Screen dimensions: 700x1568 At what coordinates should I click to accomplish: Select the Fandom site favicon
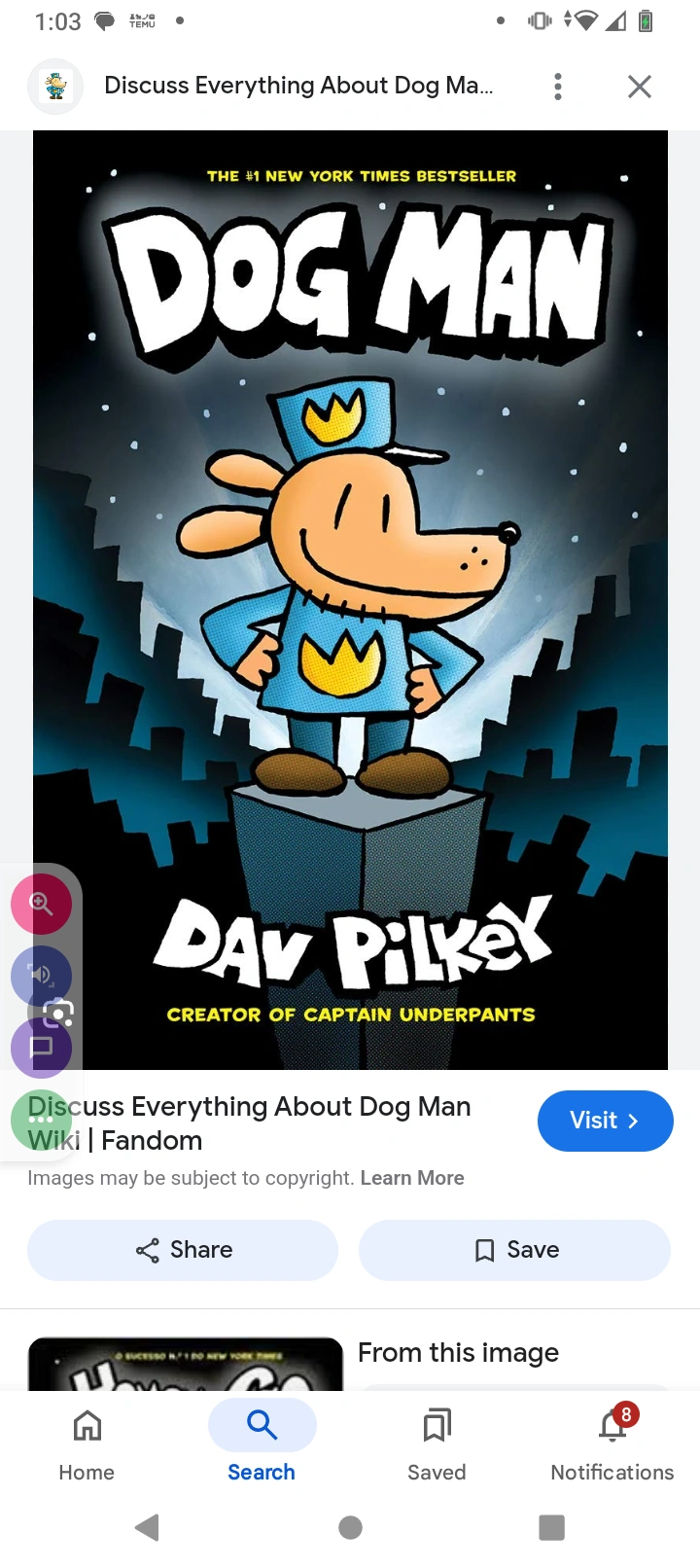click(55, 86)
